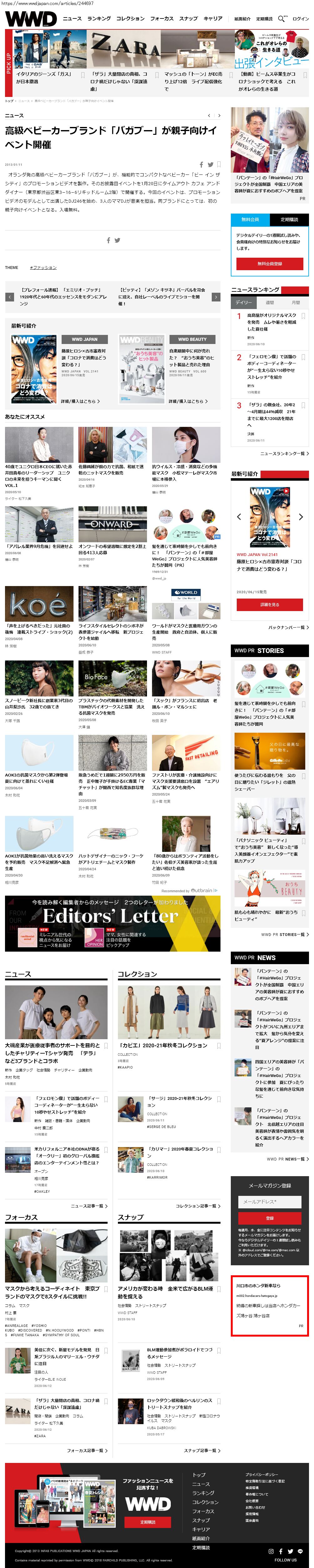Screen dimensions: 314x1568
Task: Open the search magnifier icon
Action: tap(282, 18)
